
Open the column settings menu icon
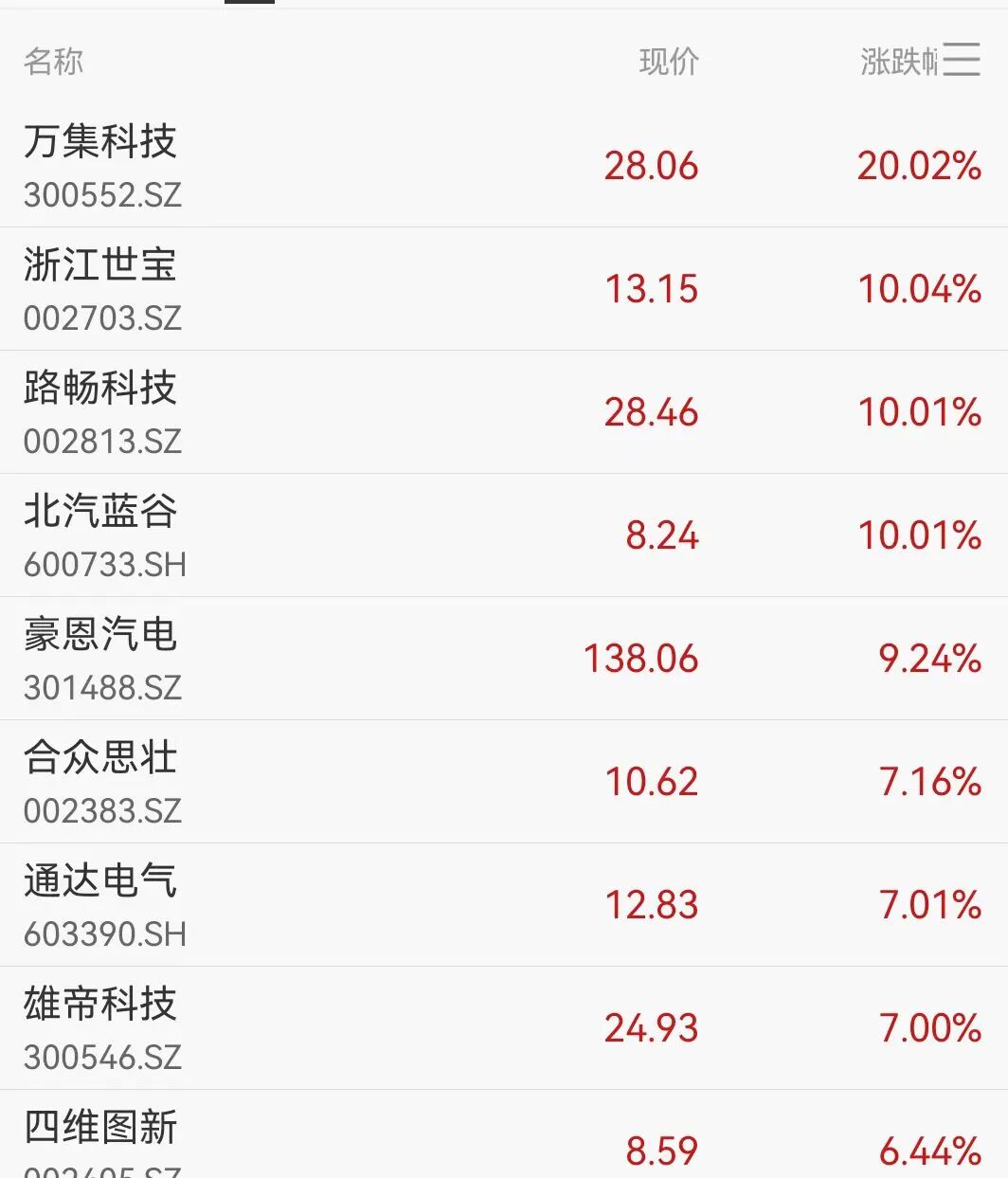[x=962, y=60]
